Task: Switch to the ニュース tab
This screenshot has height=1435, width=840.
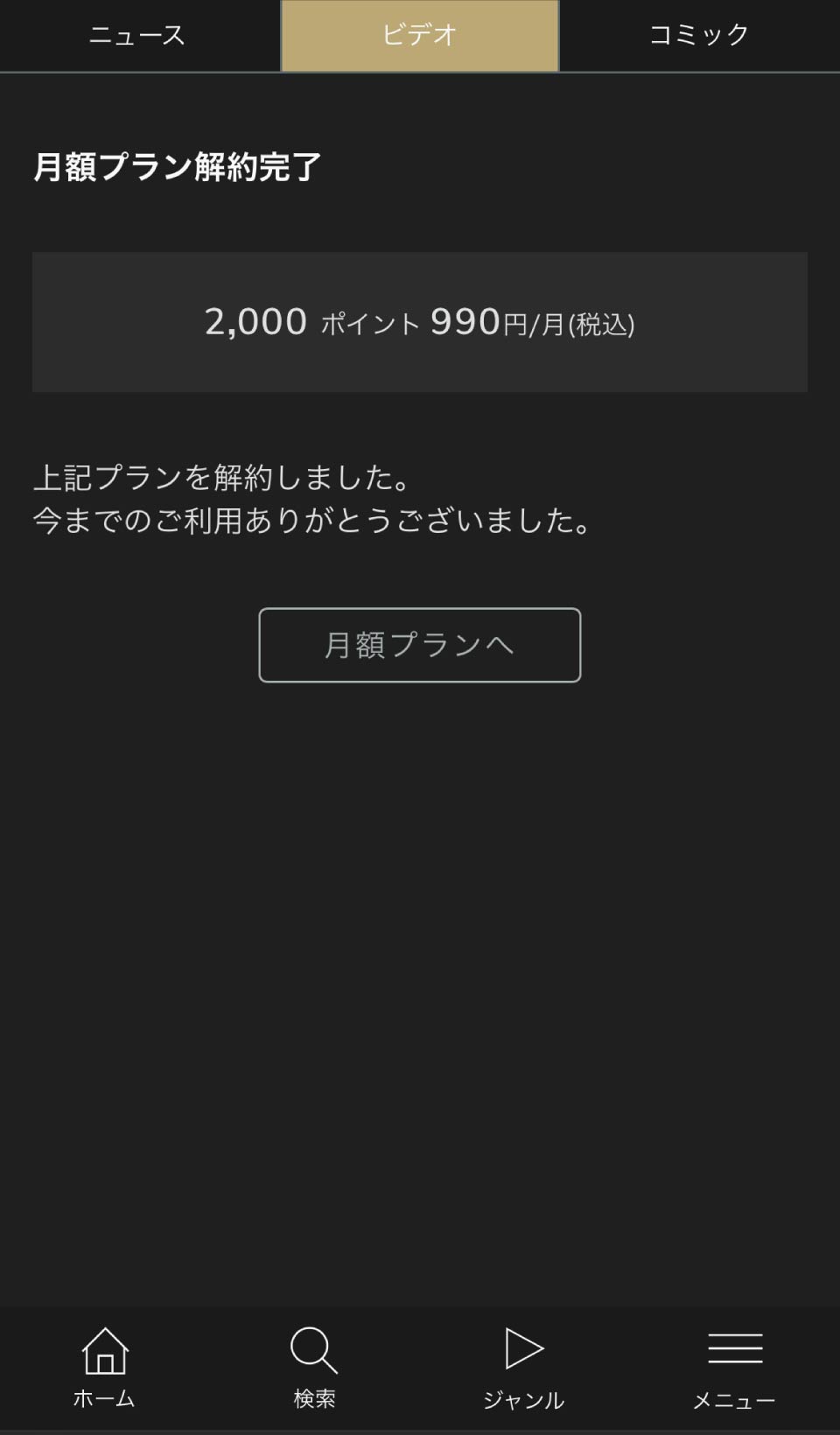Action: 138,35
